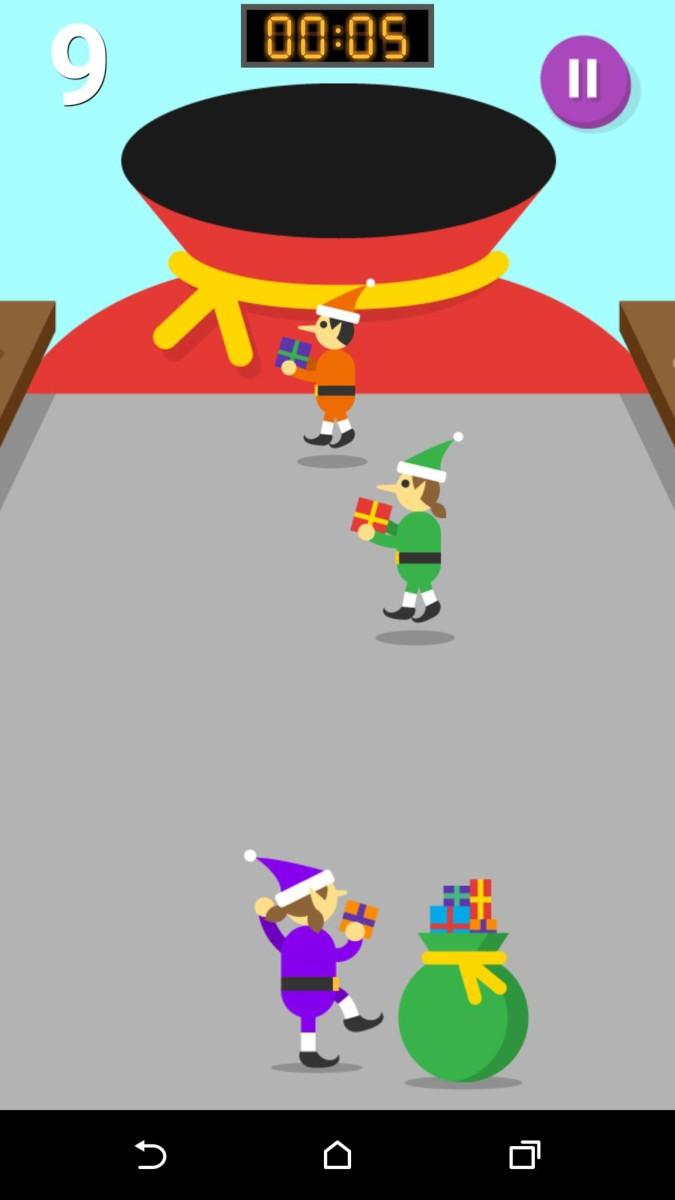Go back using the system back button

point(150,1155)
